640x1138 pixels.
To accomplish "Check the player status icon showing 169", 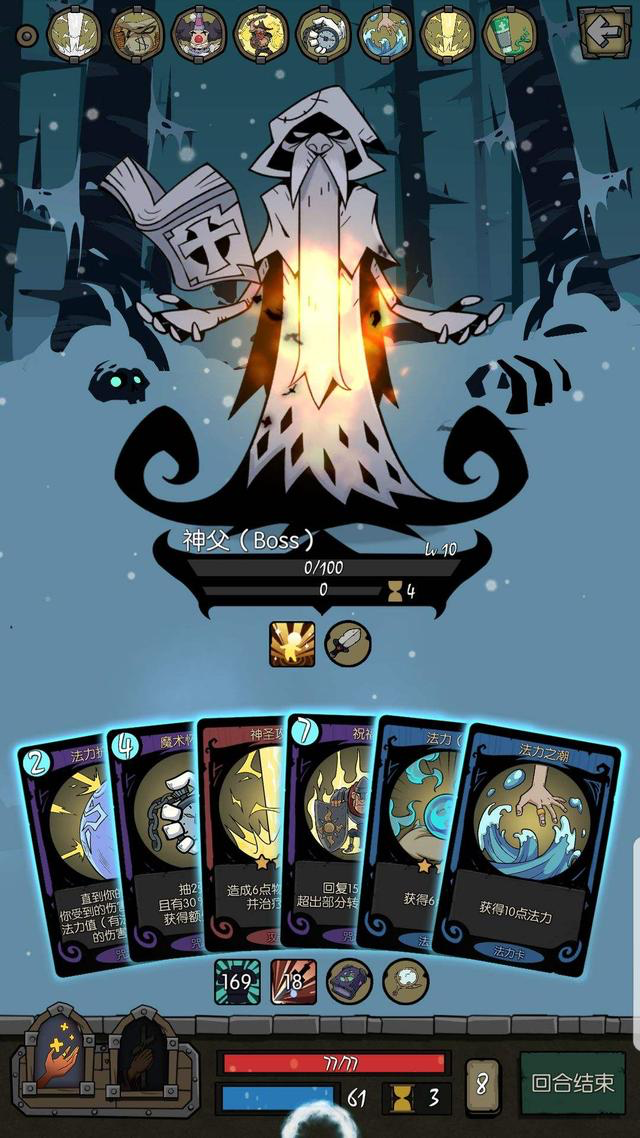I will (237, 982).
